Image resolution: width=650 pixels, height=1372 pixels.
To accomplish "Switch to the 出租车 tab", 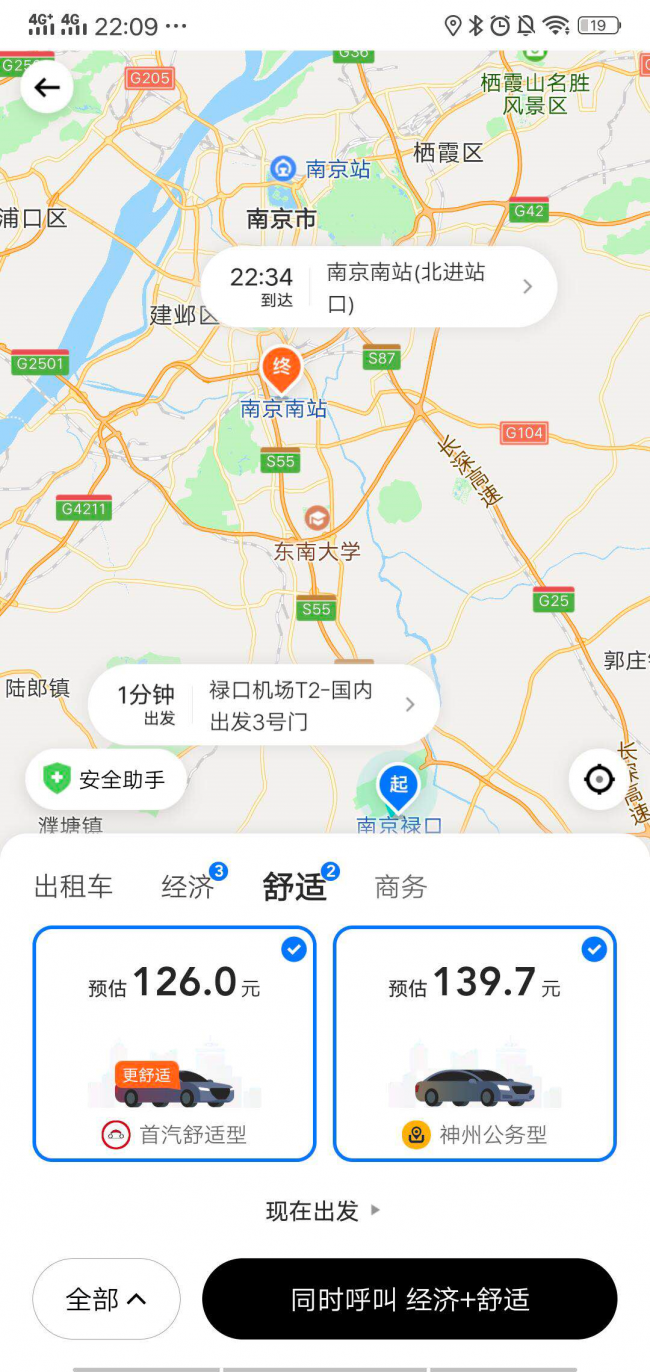I will 74,886.
